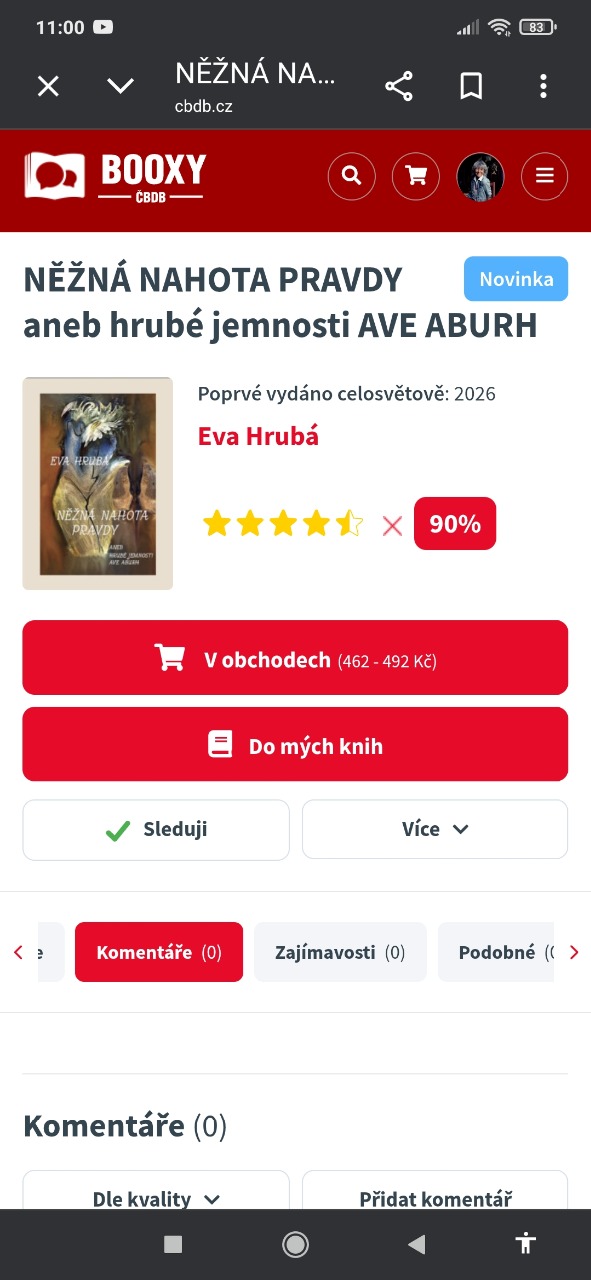Viewport: 591px width, 1280px height.
Task: Expand the Více dropdown
Action: point(435,829)
